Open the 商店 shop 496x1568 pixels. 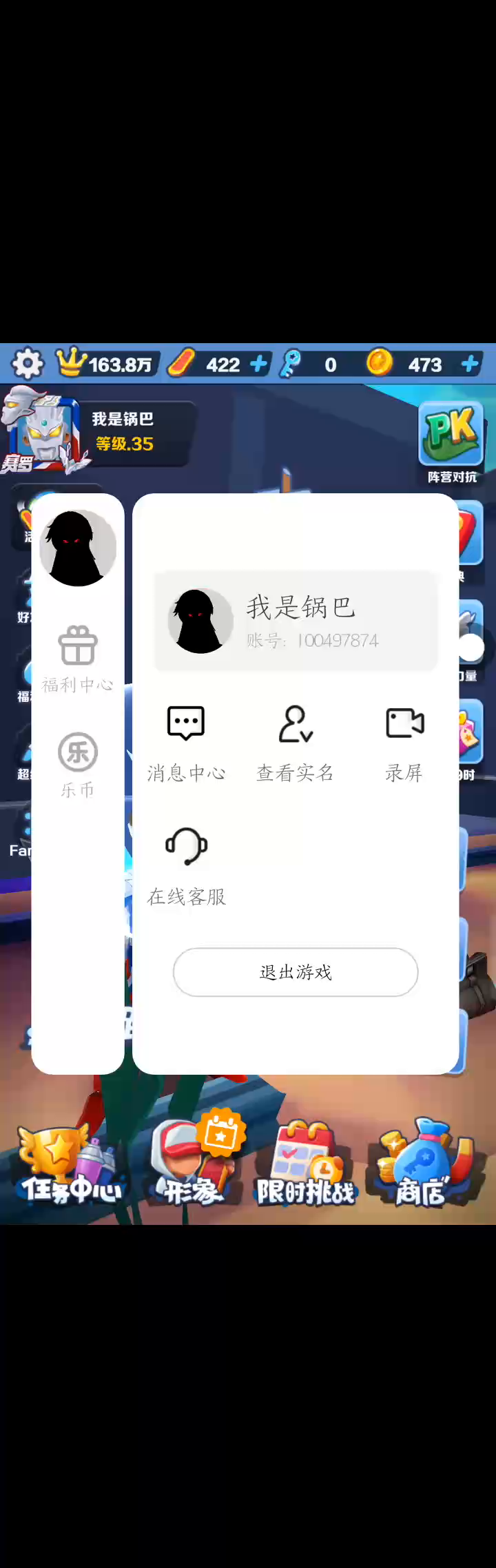(x=420, y=1166)
